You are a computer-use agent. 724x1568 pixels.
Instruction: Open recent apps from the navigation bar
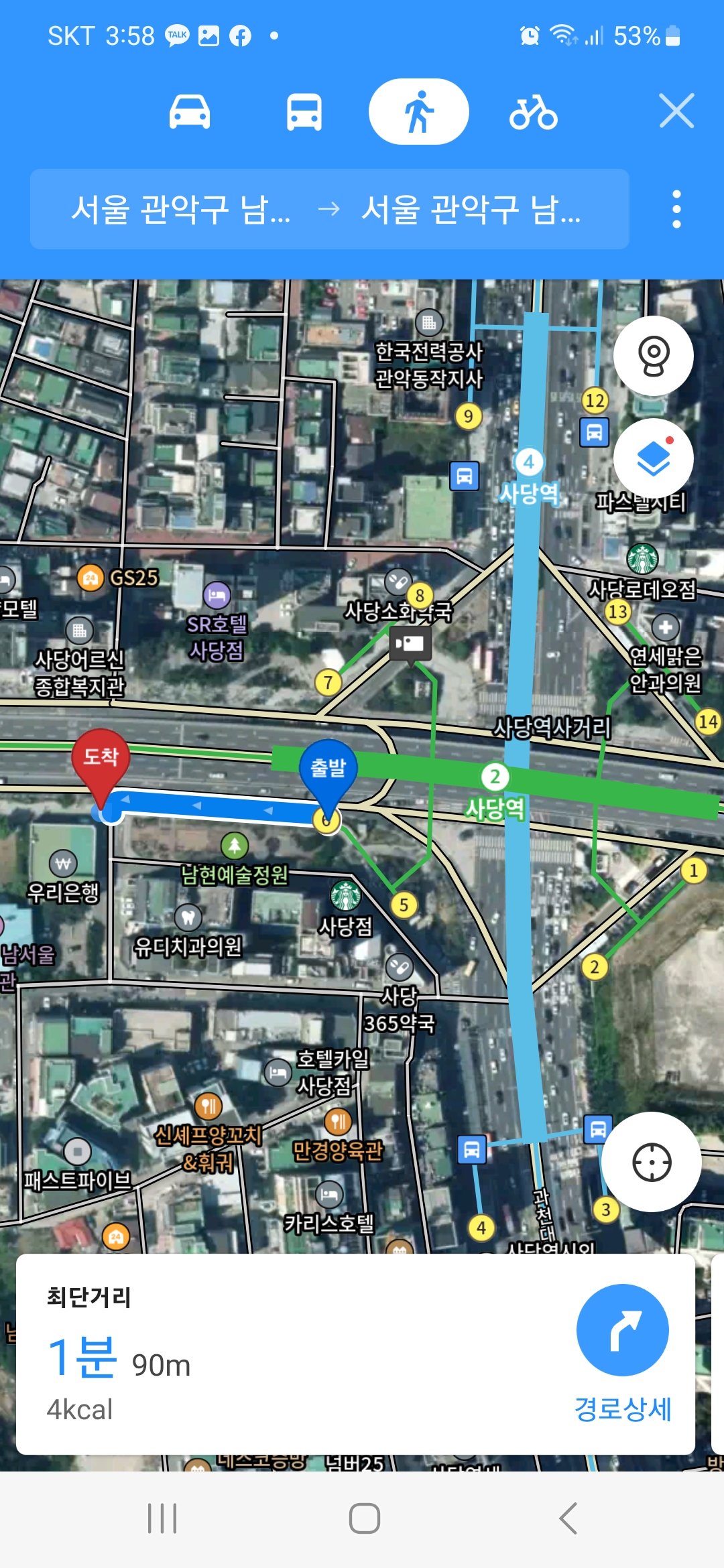coord(162,1518)
